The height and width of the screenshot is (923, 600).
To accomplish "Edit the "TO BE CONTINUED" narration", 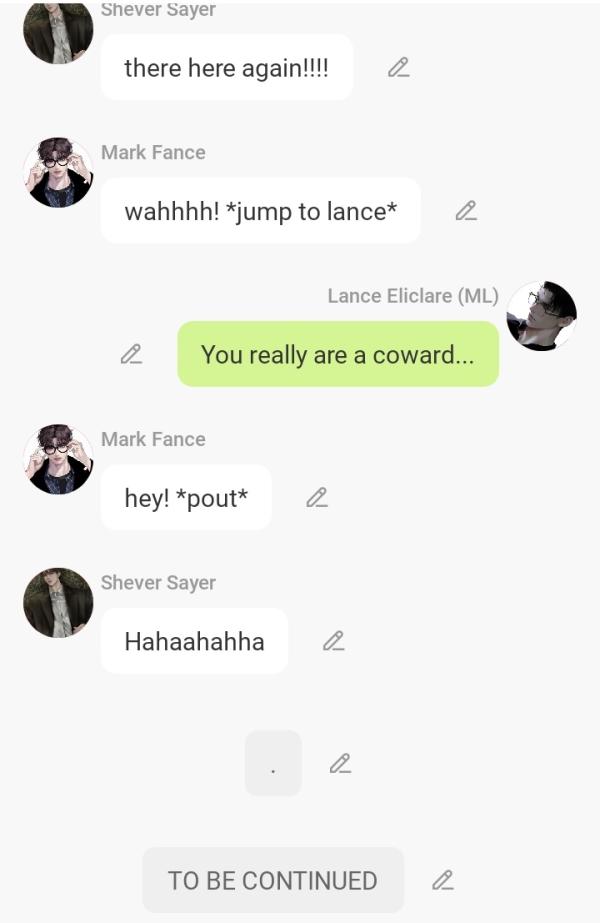I will (x=443, y=880).
